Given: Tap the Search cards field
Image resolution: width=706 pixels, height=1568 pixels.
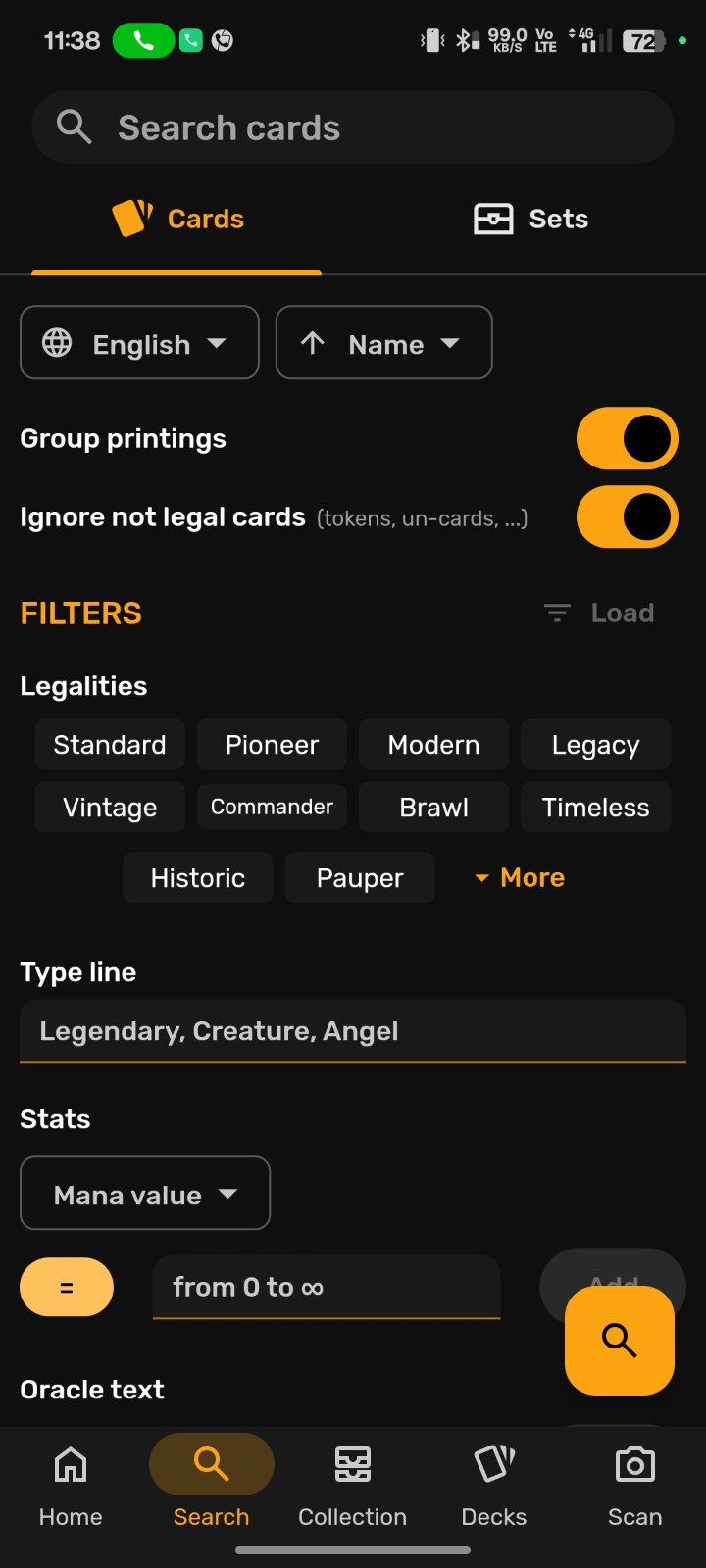Looking at the screenshot, I should (353, 127).
